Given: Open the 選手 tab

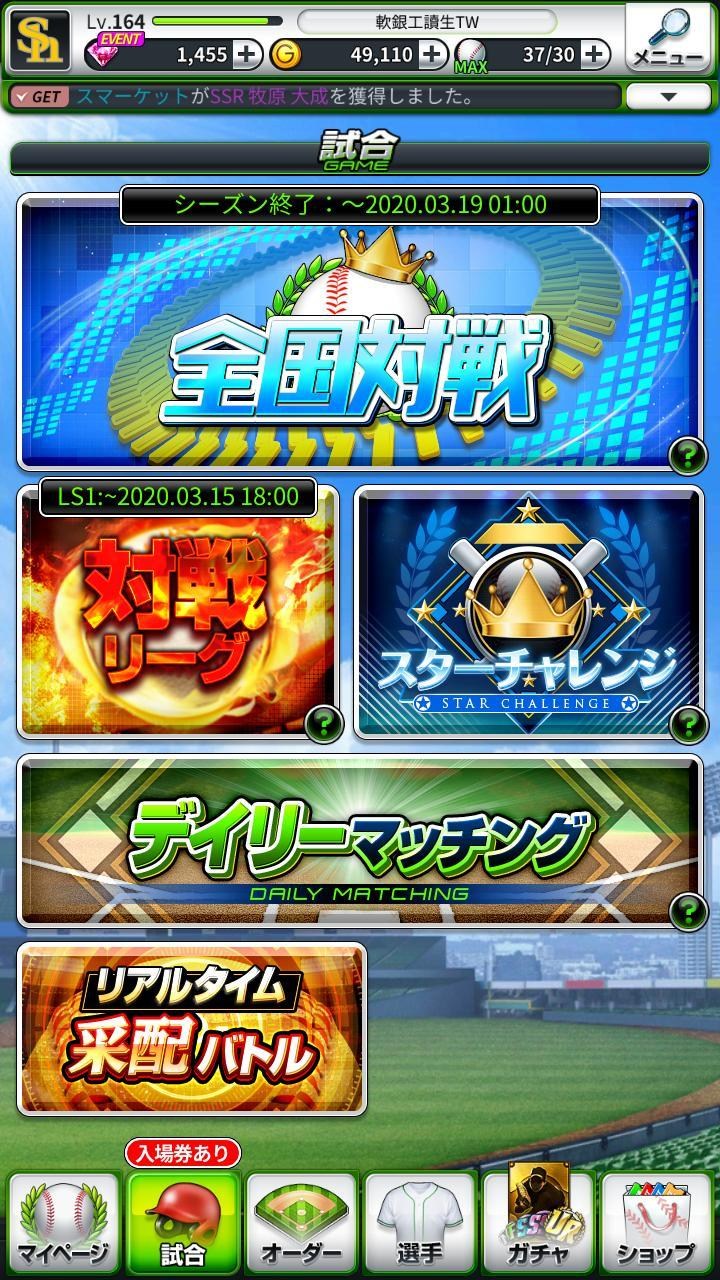Looking at the screenshot, I should coord(419,1222).
